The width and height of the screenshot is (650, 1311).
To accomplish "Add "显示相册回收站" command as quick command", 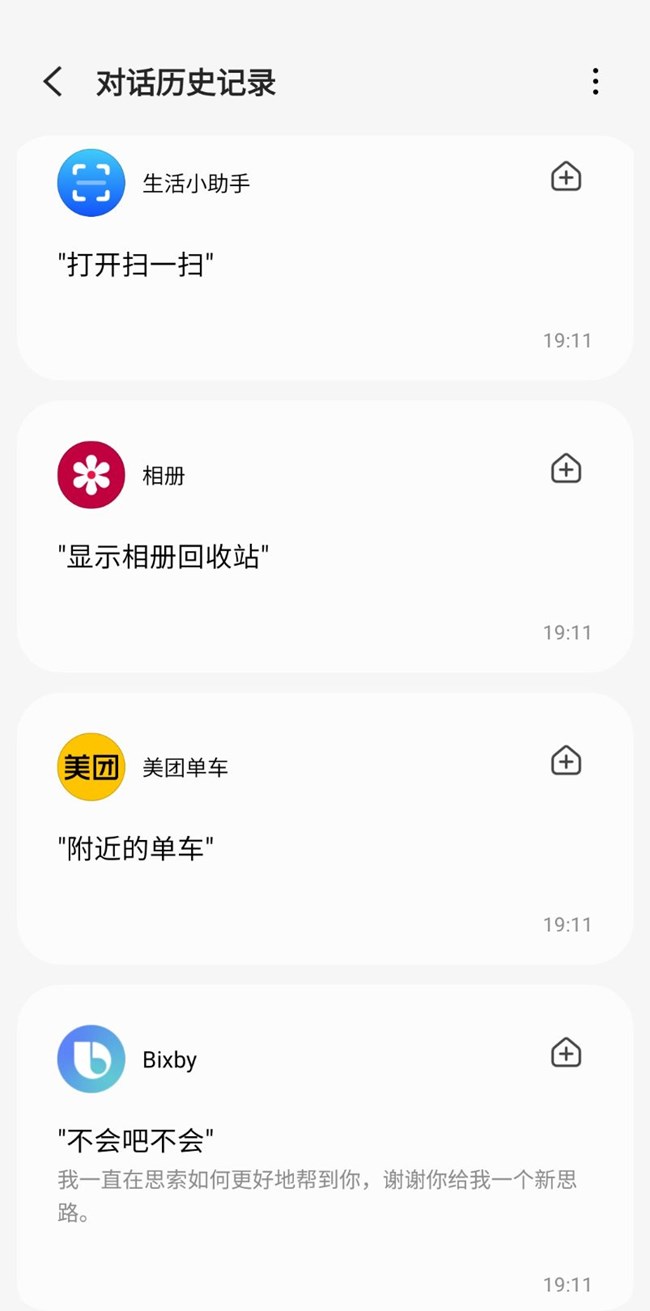I will pos(566,469).
